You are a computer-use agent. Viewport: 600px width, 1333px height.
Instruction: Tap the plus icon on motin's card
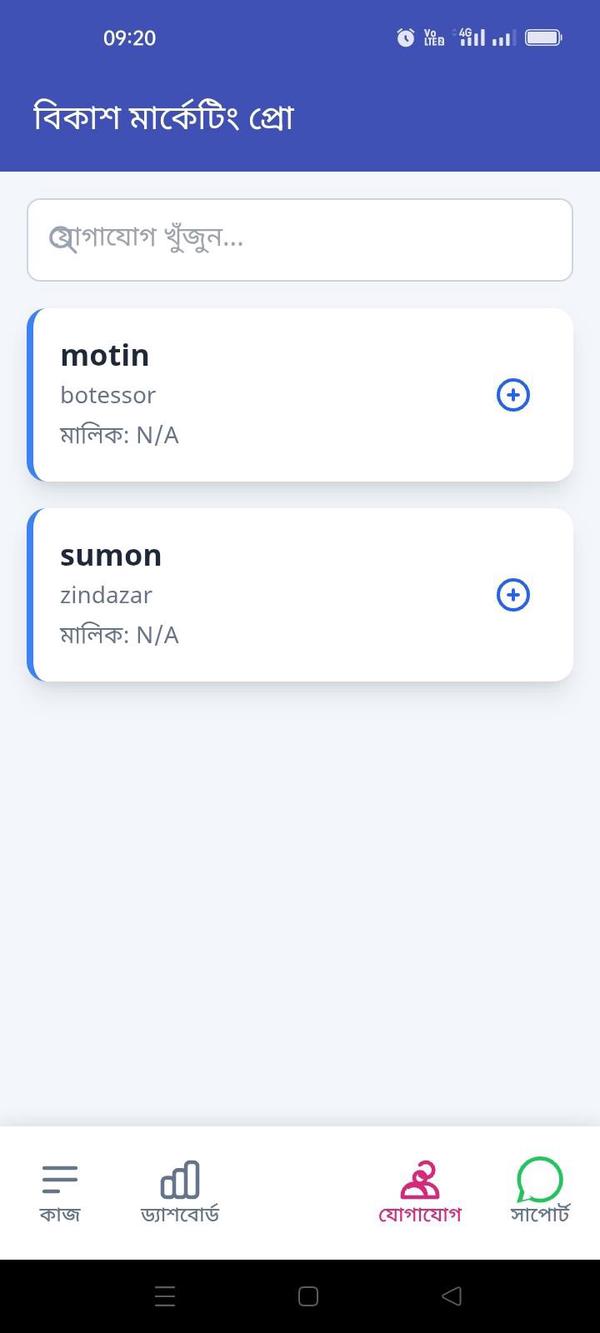[513, 395]
